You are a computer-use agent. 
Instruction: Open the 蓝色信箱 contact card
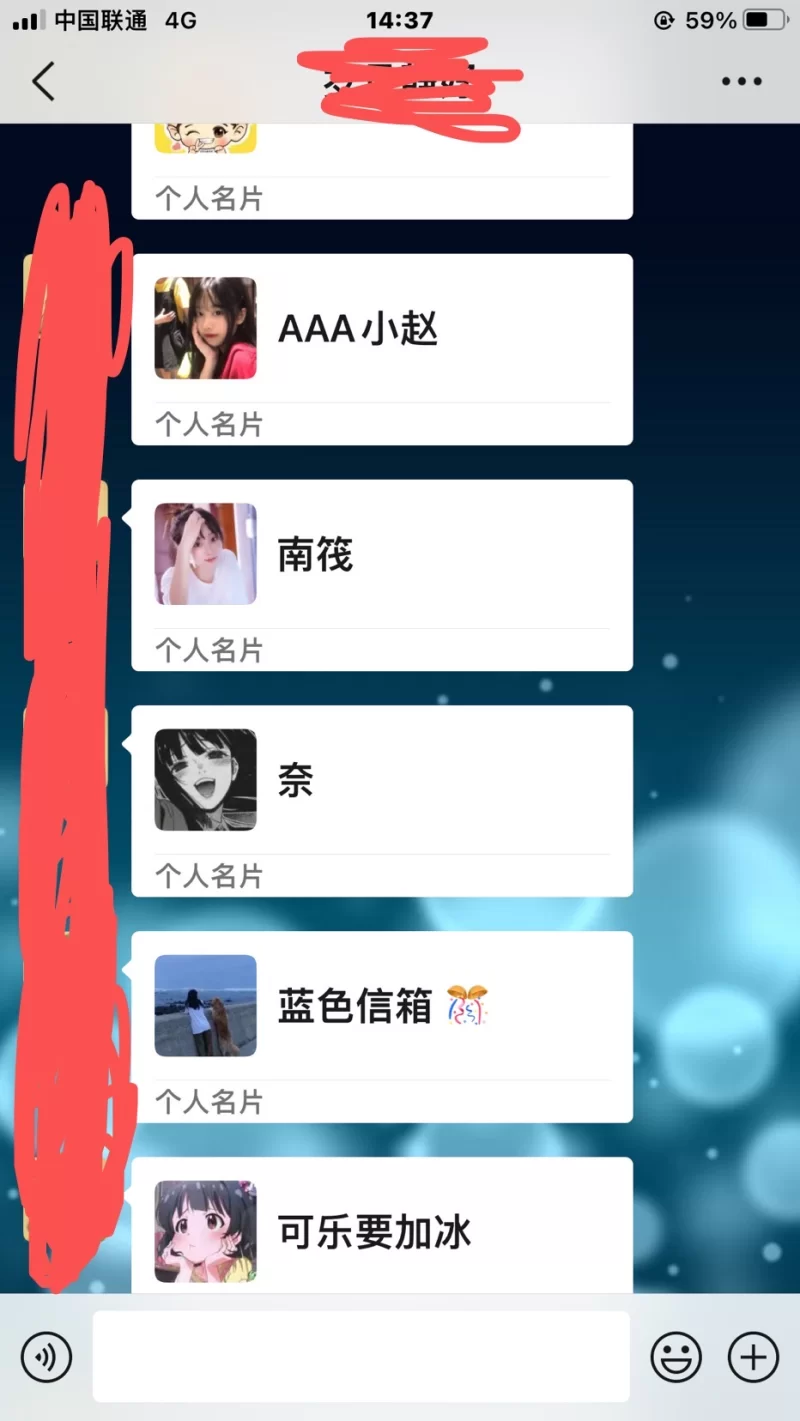pos(381,1025)
